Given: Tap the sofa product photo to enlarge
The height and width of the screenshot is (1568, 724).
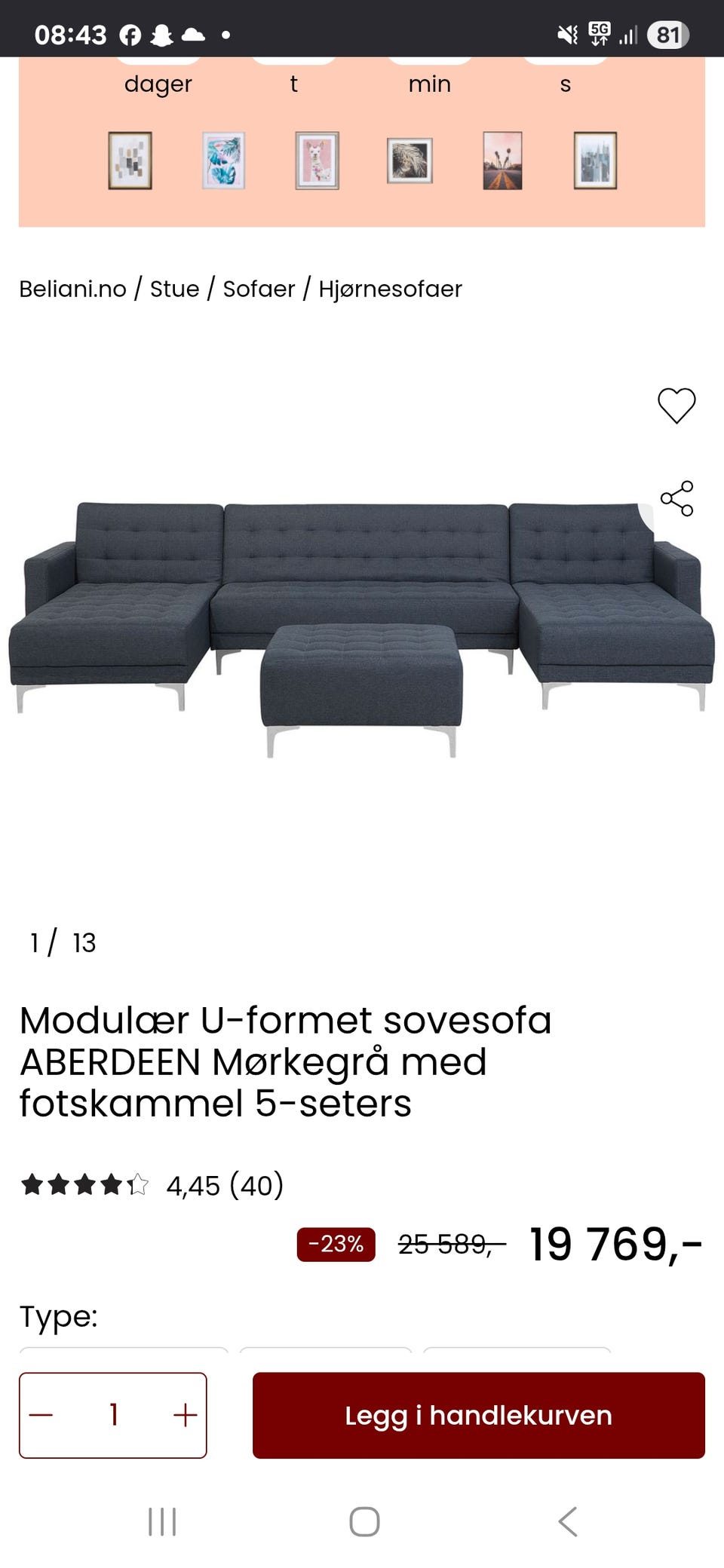Looking at the screenshot, I should pyautogui.click(x=362, y=626).
